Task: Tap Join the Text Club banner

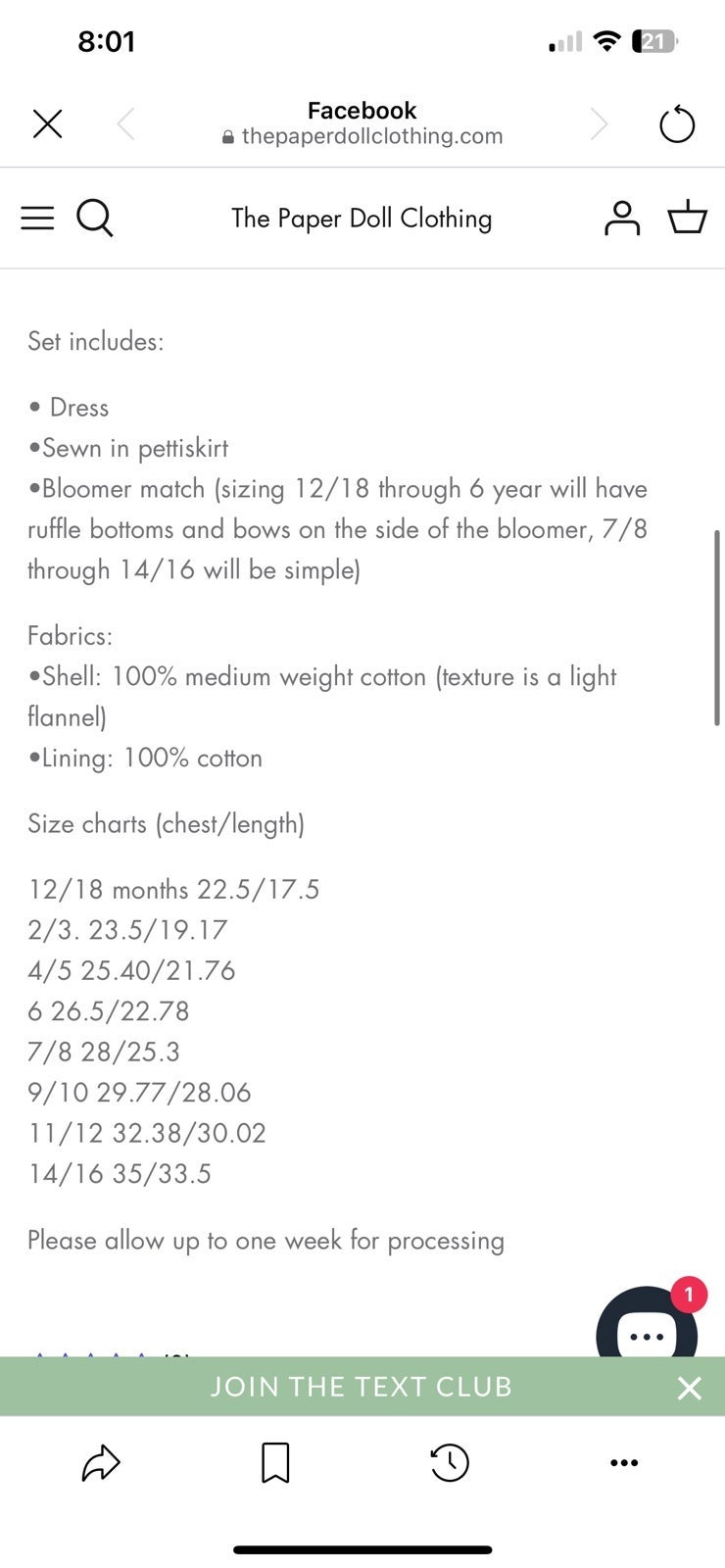Action: 362,1387
